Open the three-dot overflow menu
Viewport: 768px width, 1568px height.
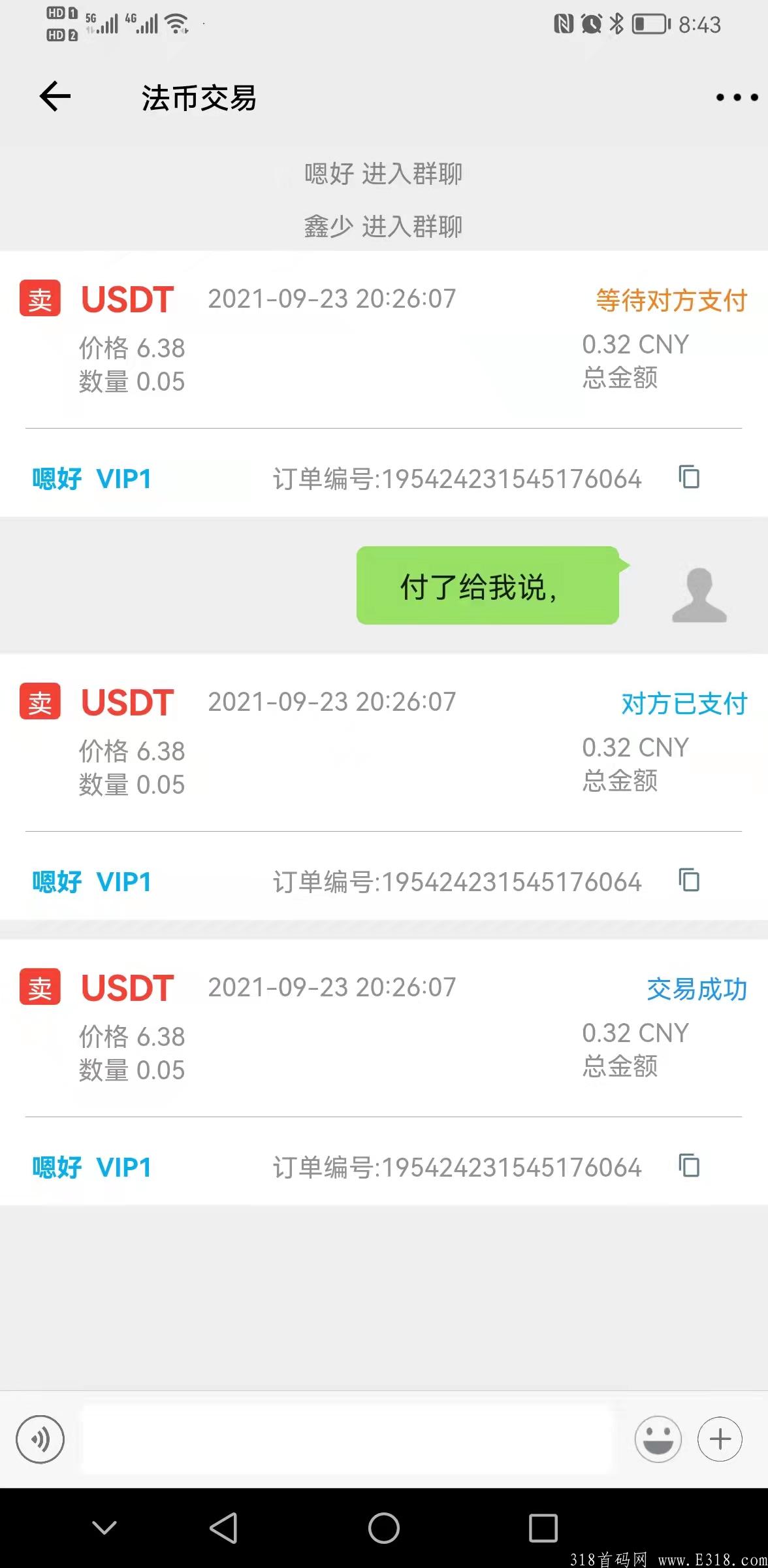[730, 98]
